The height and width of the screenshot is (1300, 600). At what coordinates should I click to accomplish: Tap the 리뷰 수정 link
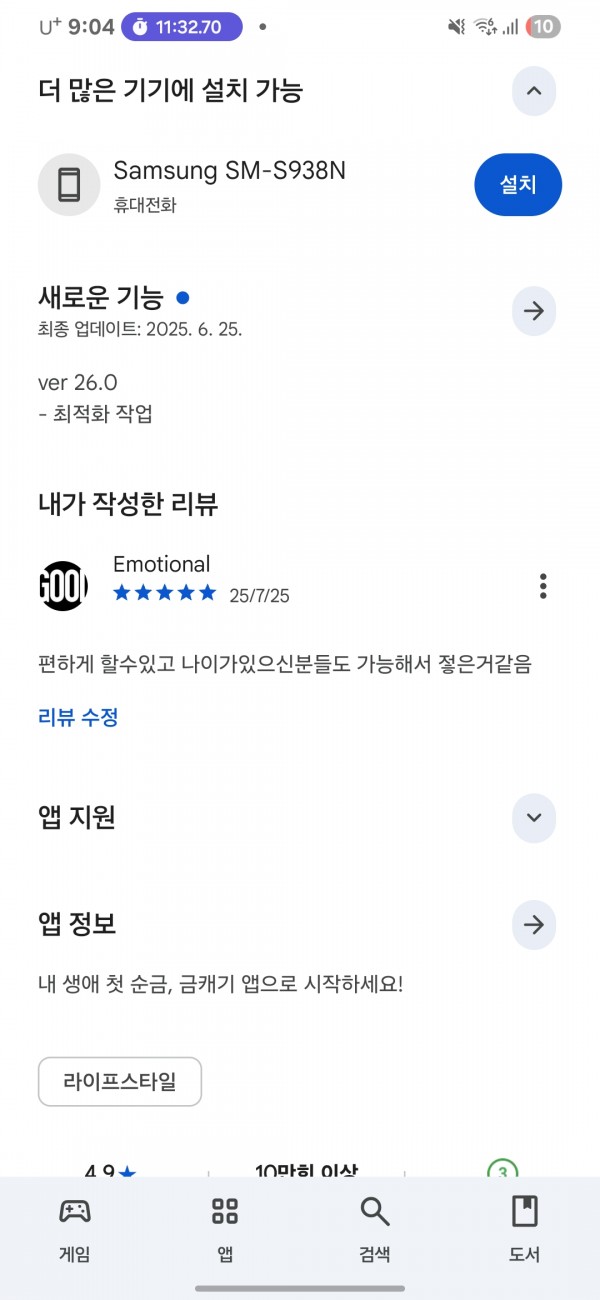click(78, 717)
